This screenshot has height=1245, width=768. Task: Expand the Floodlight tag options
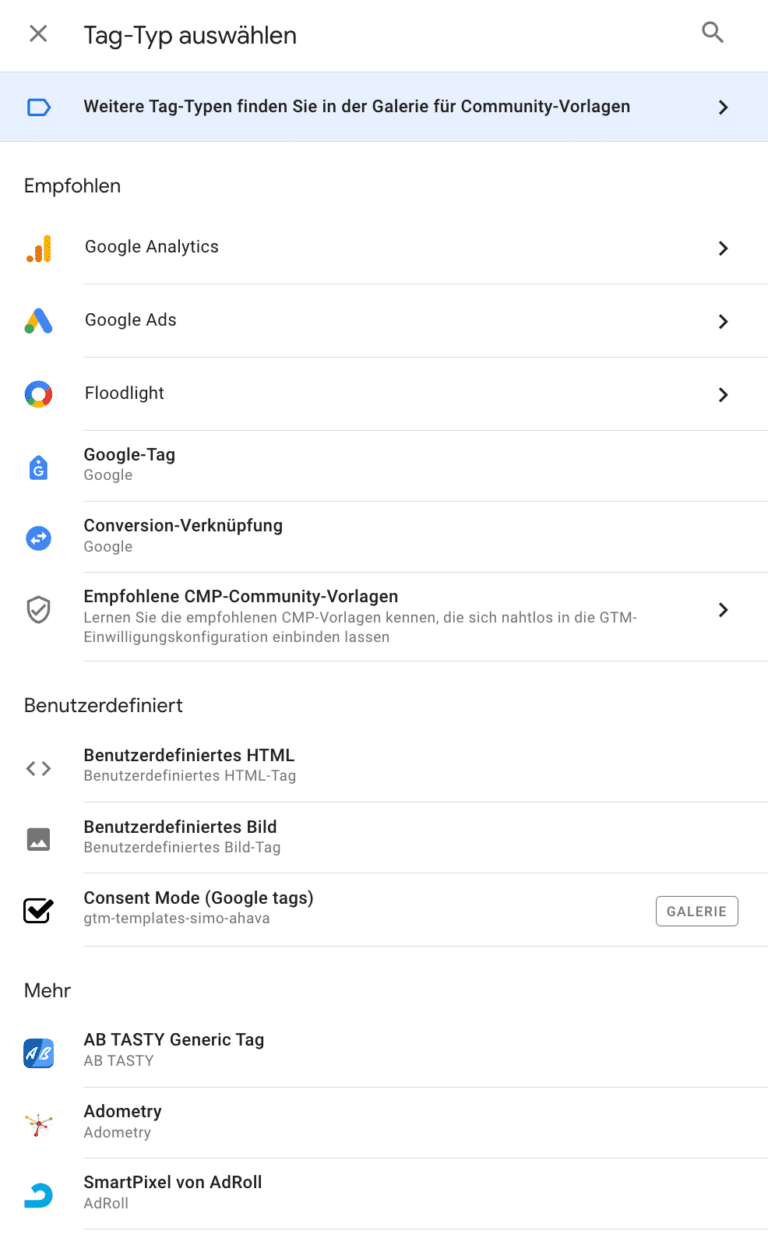(x=723, y=394)
